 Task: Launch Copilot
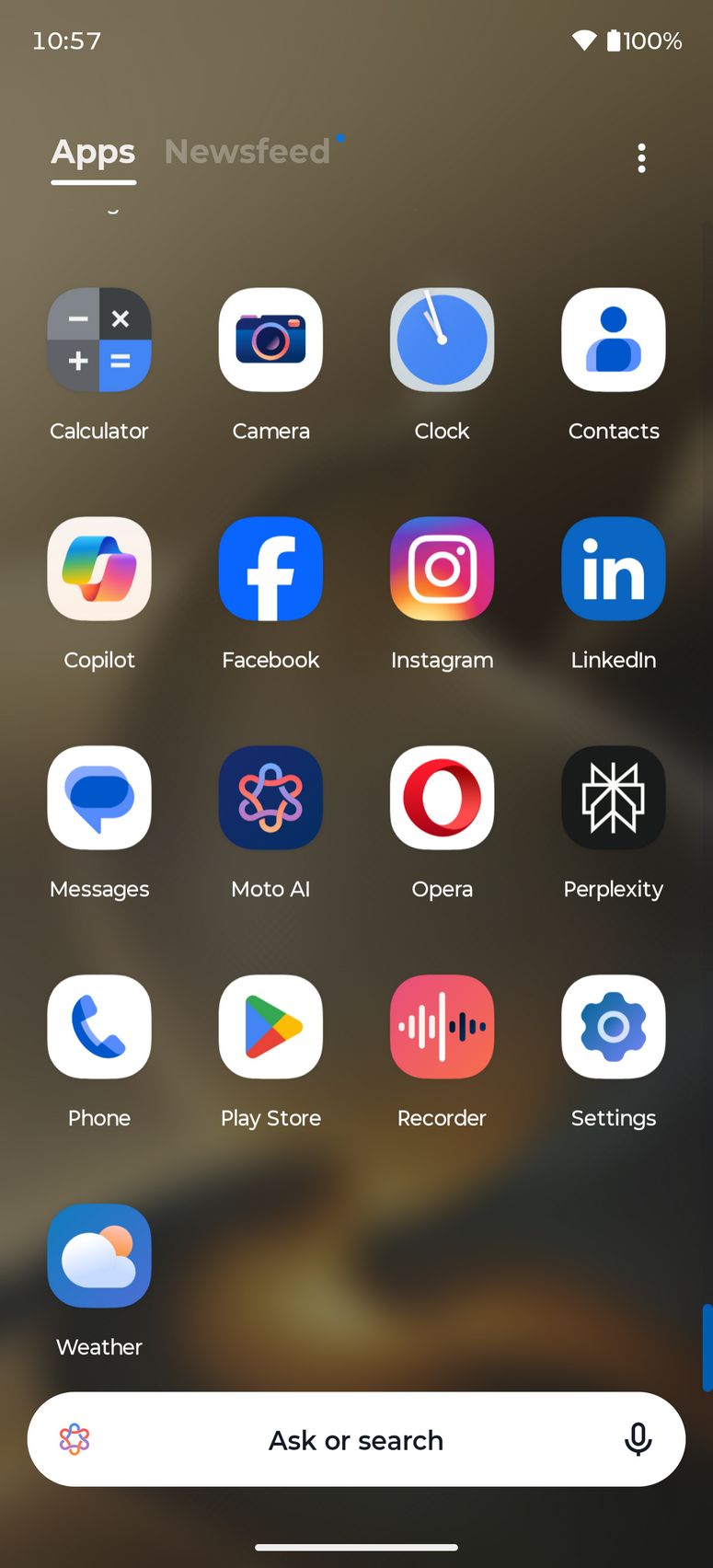(99, 569)
